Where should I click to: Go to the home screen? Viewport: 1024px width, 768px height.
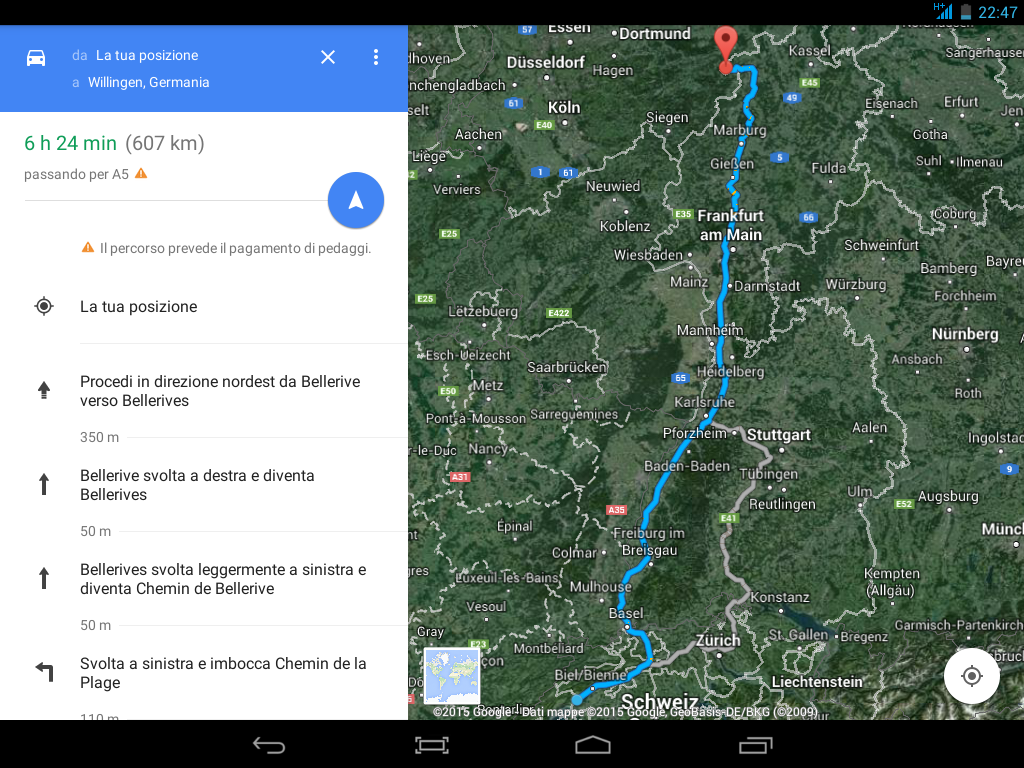point(593,745)
